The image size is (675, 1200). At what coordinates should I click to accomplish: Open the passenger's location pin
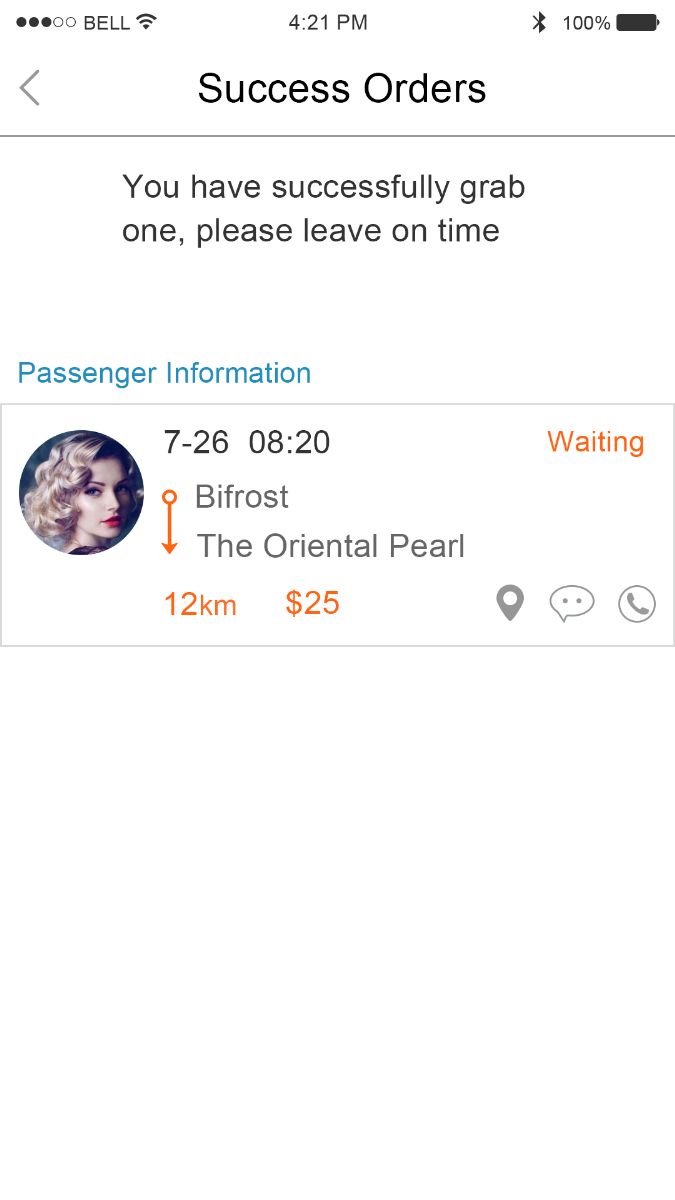coord(510,603)
